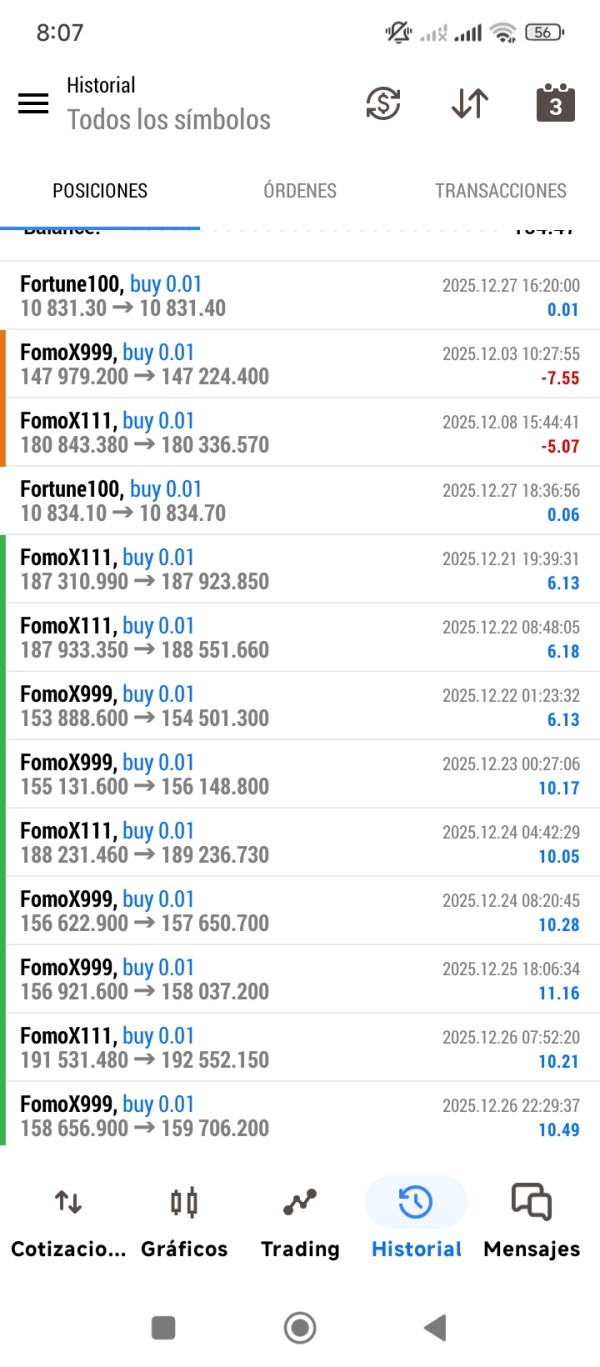Tap the system back button
This screenshot has width=600, height=1367.
tap(435, 1327)
